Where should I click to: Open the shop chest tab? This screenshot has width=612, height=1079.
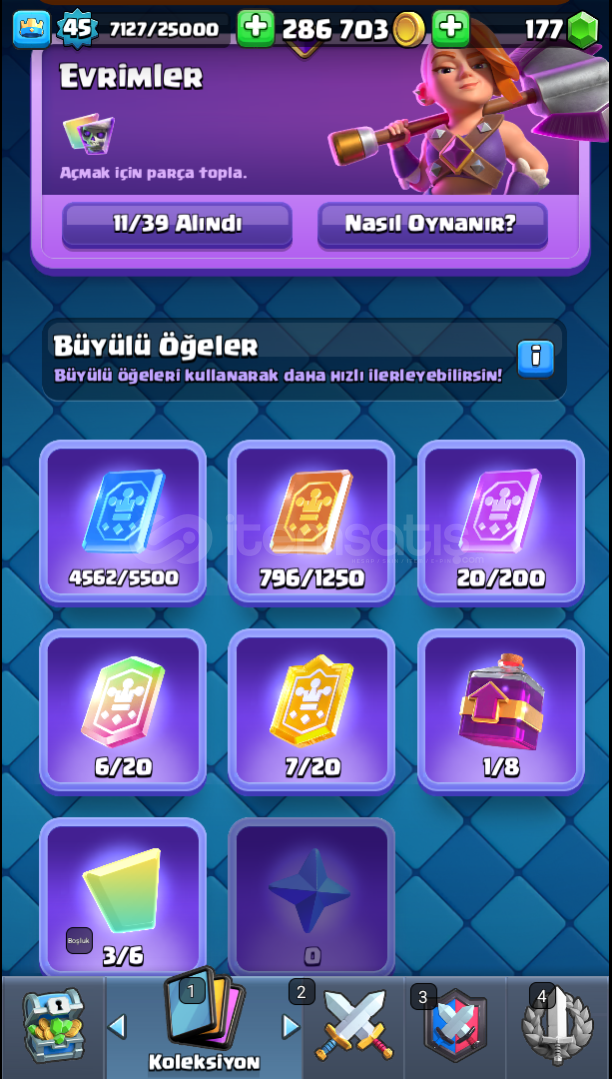(52, 1026)
